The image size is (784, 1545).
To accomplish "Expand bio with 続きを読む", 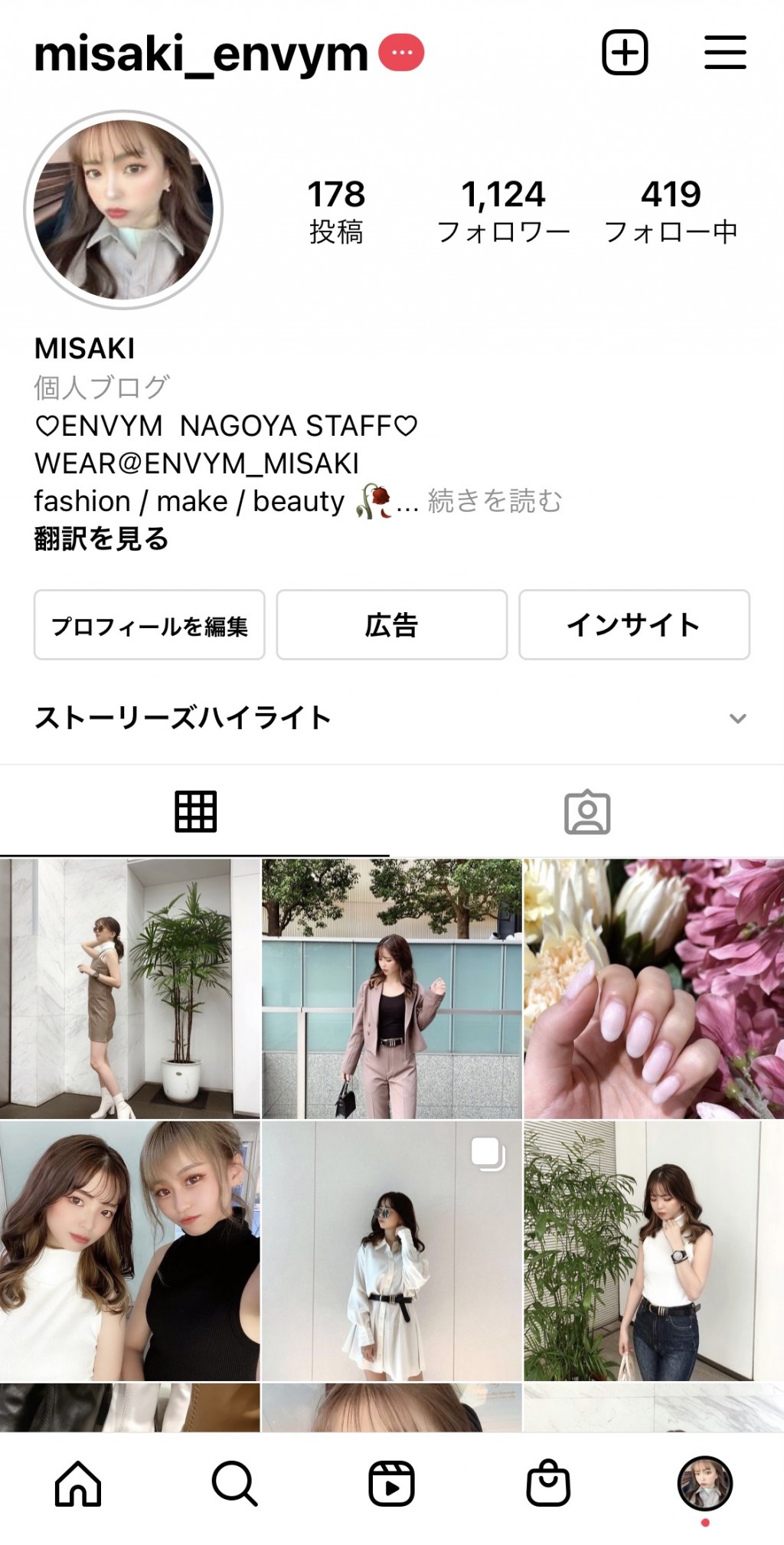I will pyautogui.click(x=495, y=501).
